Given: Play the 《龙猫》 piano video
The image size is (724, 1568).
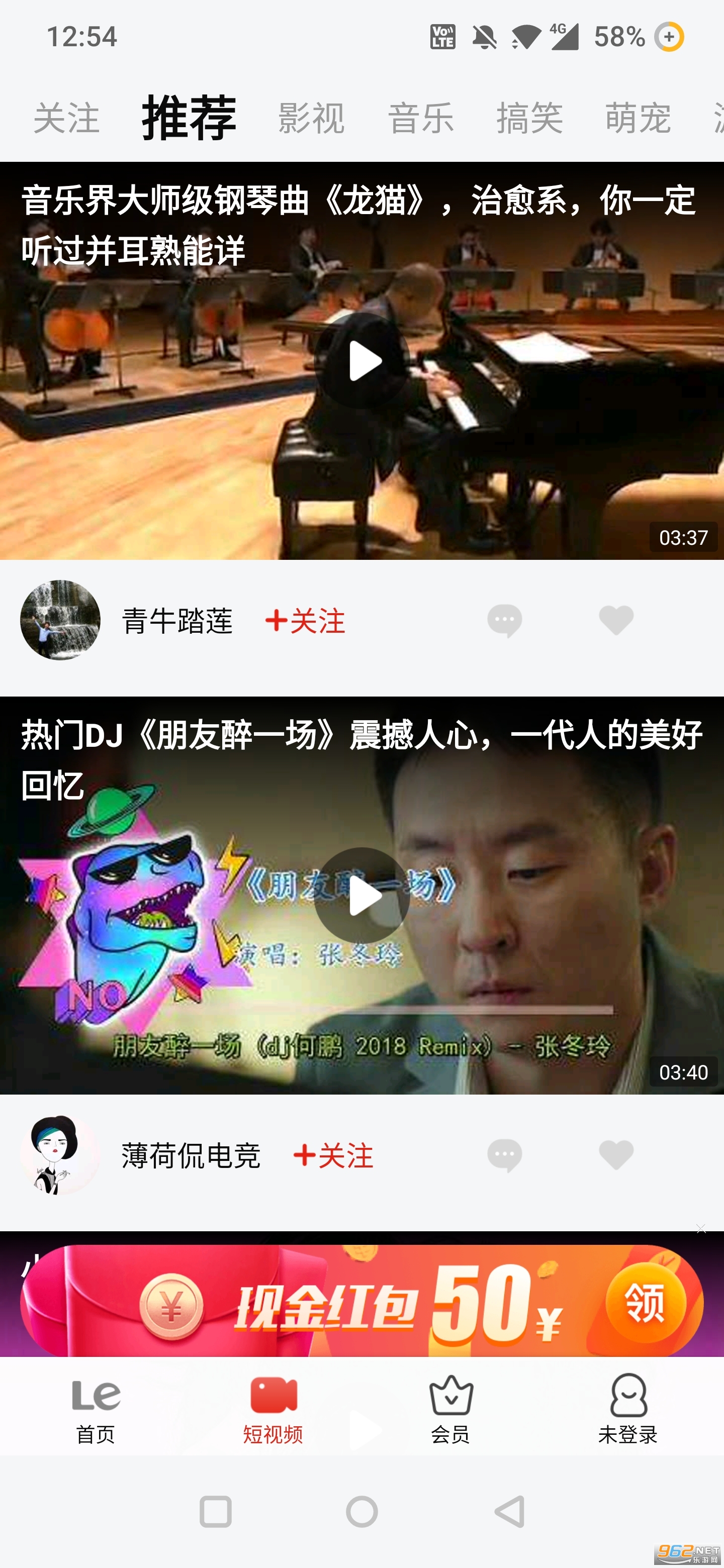Looking at the screenshot, I should click(361, 361).
